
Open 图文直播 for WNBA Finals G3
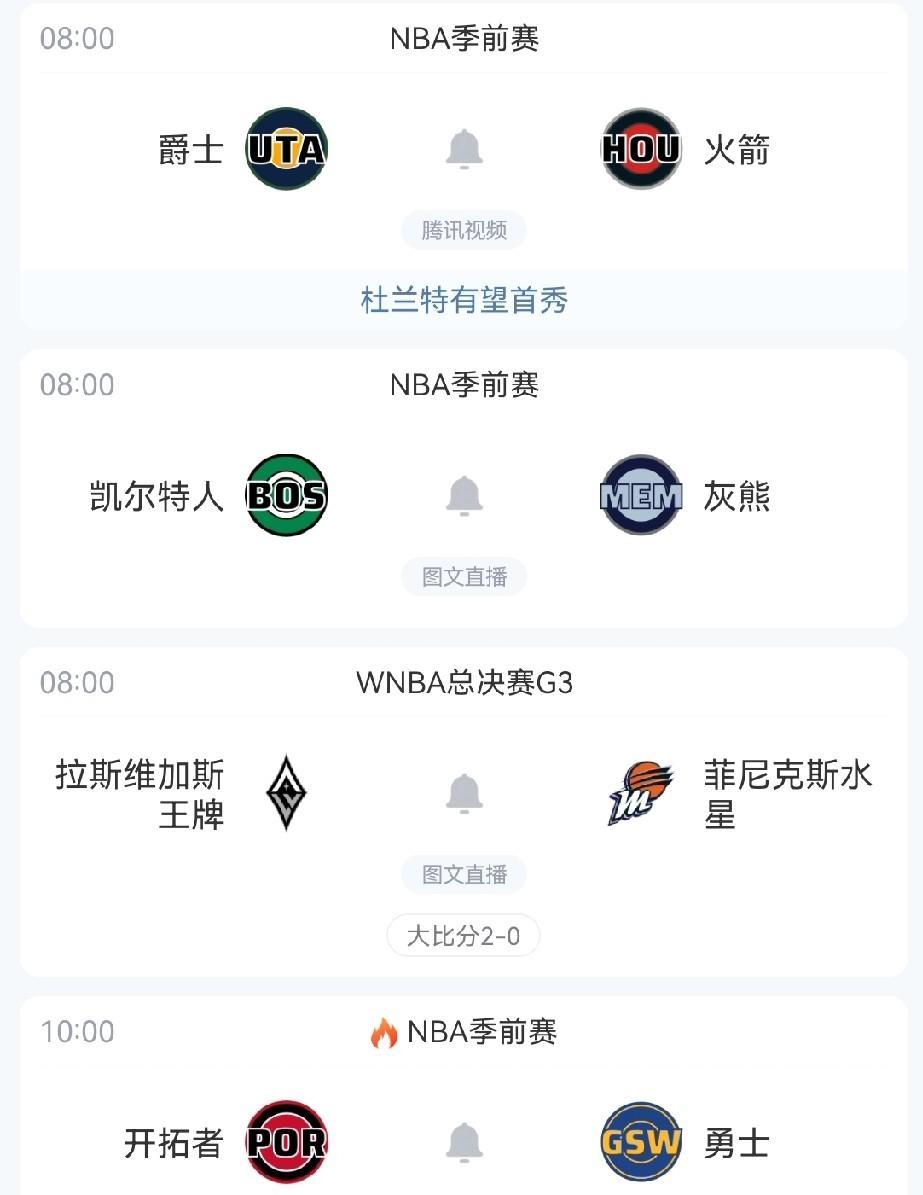point(464,875)
